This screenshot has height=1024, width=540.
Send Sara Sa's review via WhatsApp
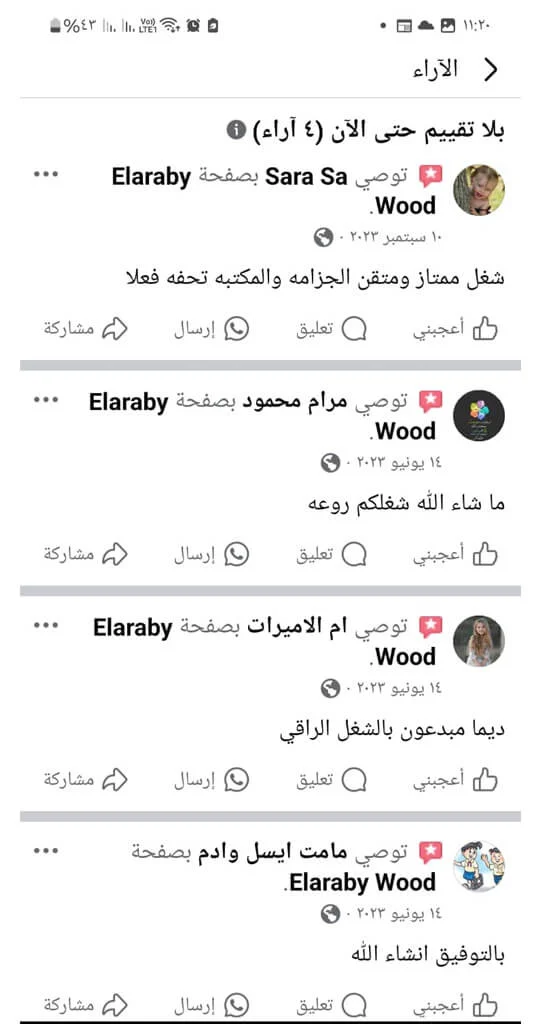click(x=211, y=330)
